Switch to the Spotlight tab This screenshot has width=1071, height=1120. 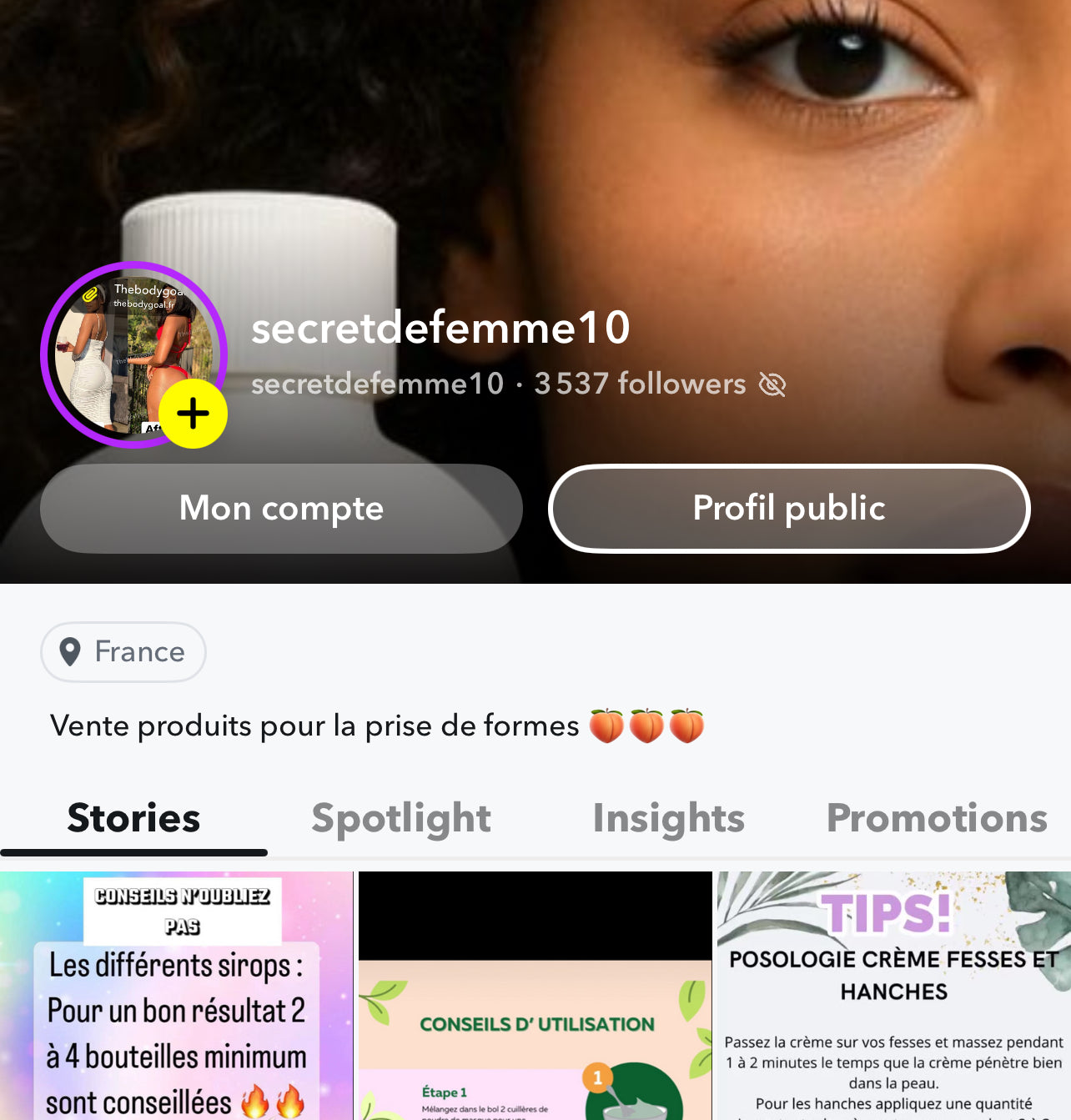[x=401, y=818]
